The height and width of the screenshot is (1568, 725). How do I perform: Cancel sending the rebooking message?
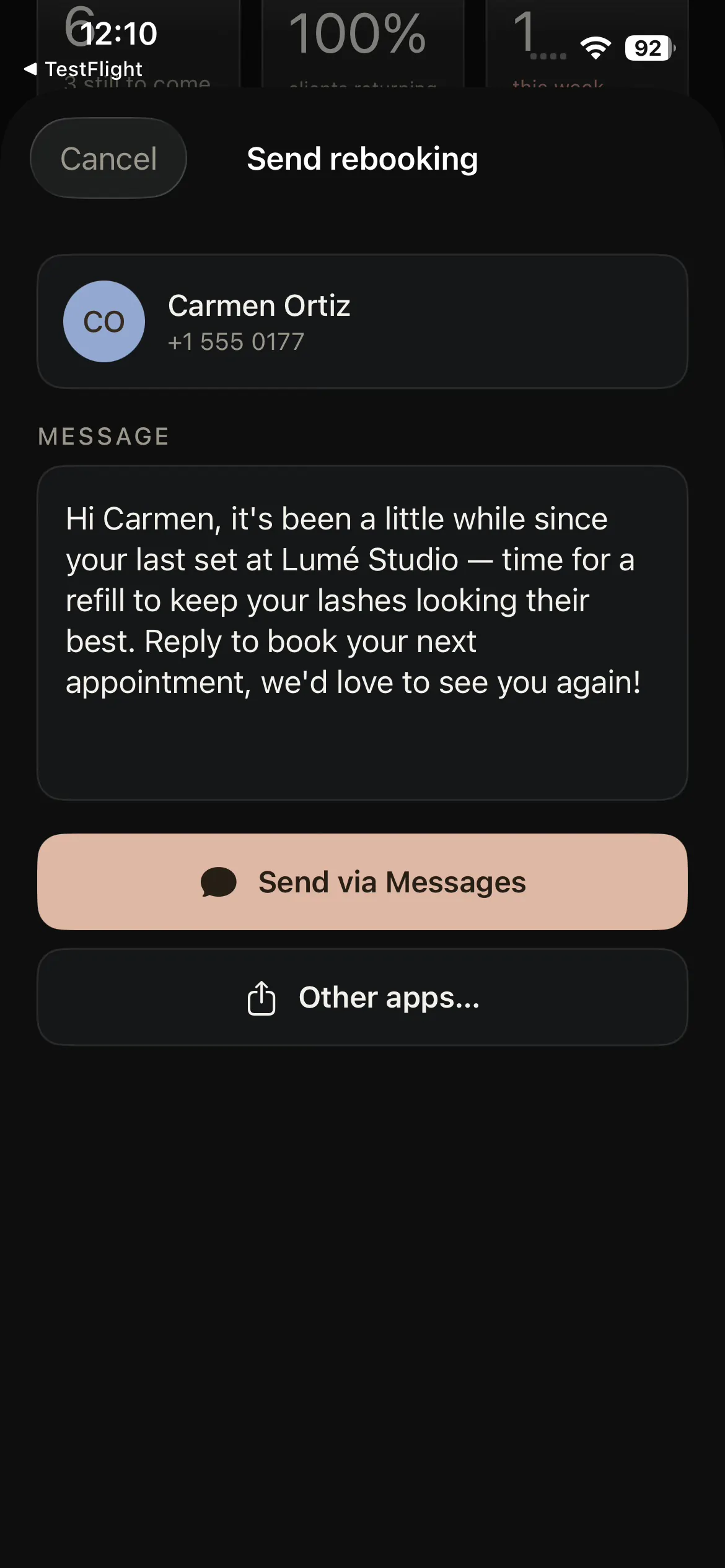(108, 159)
